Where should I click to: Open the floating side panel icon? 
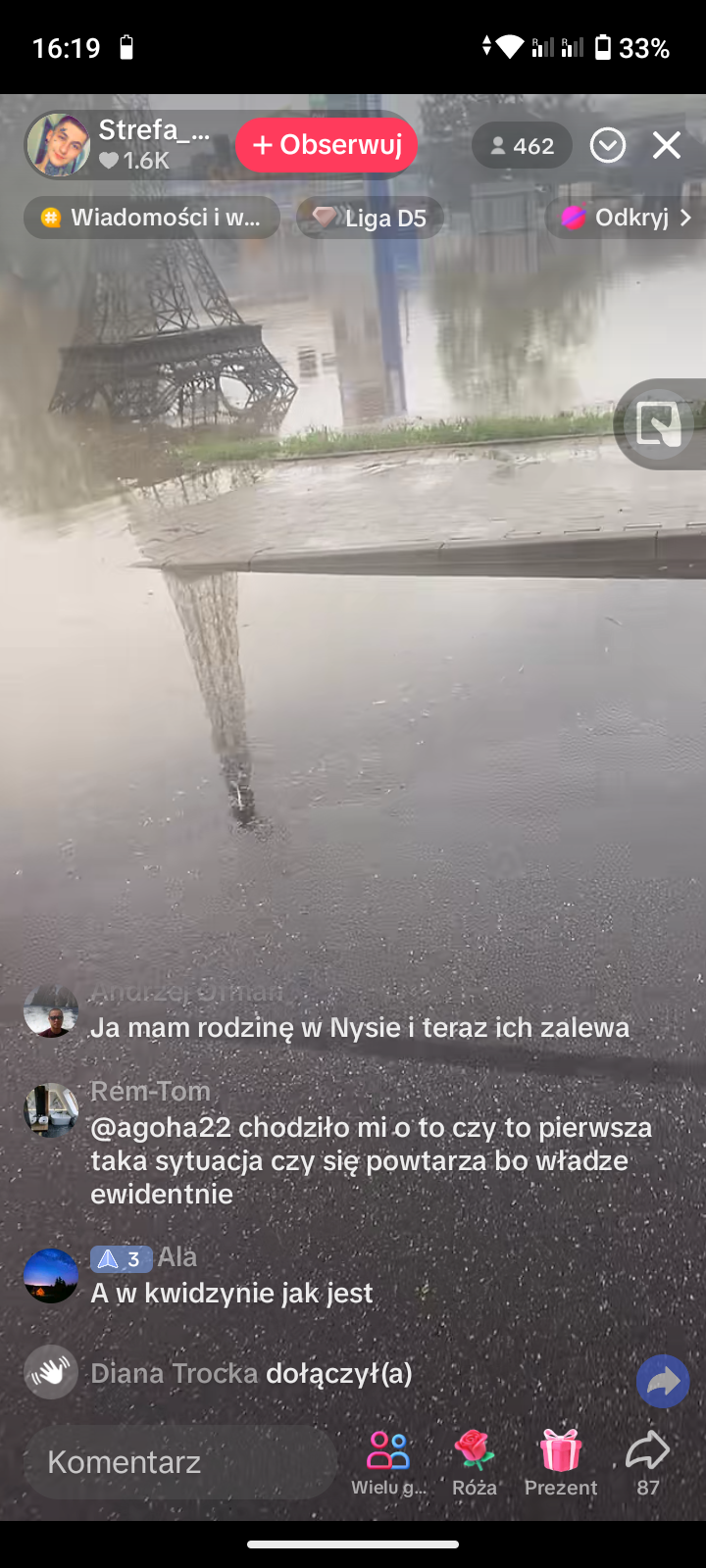(x=659, y=424)
